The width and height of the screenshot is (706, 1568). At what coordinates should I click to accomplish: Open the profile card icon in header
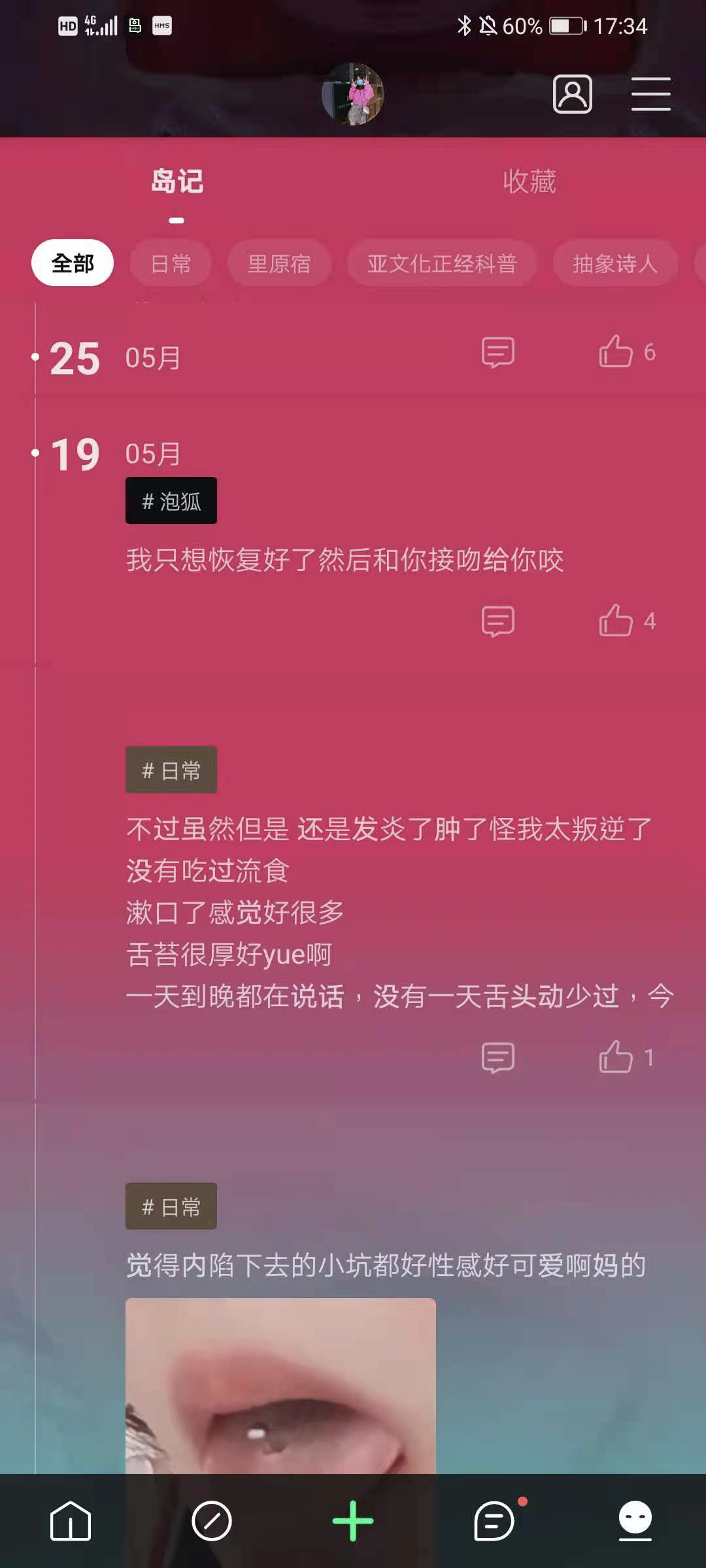(572, 94)
